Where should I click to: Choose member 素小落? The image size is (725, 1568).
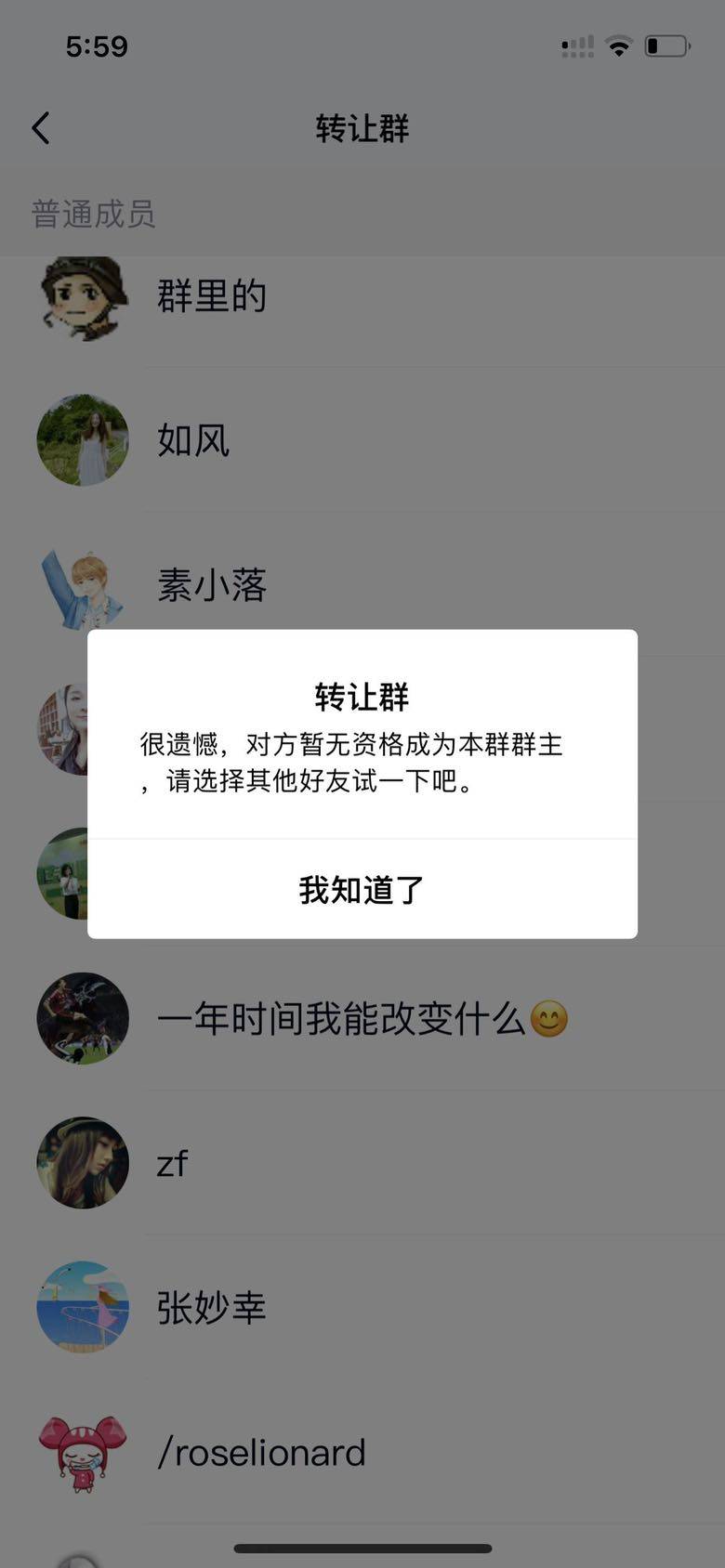(x=212, y=585)
